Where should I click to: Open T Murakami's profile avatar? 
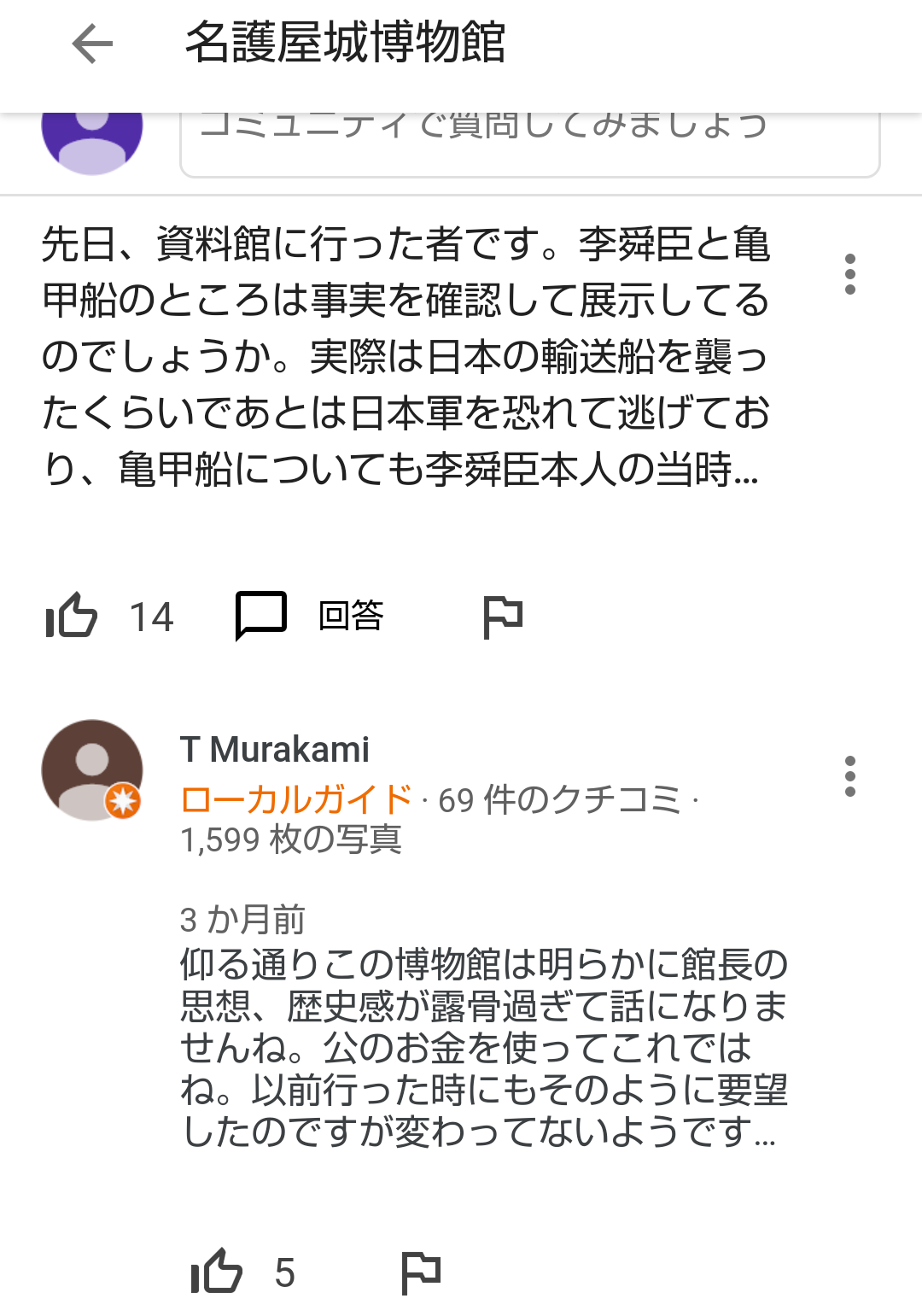tap(92, 769)
